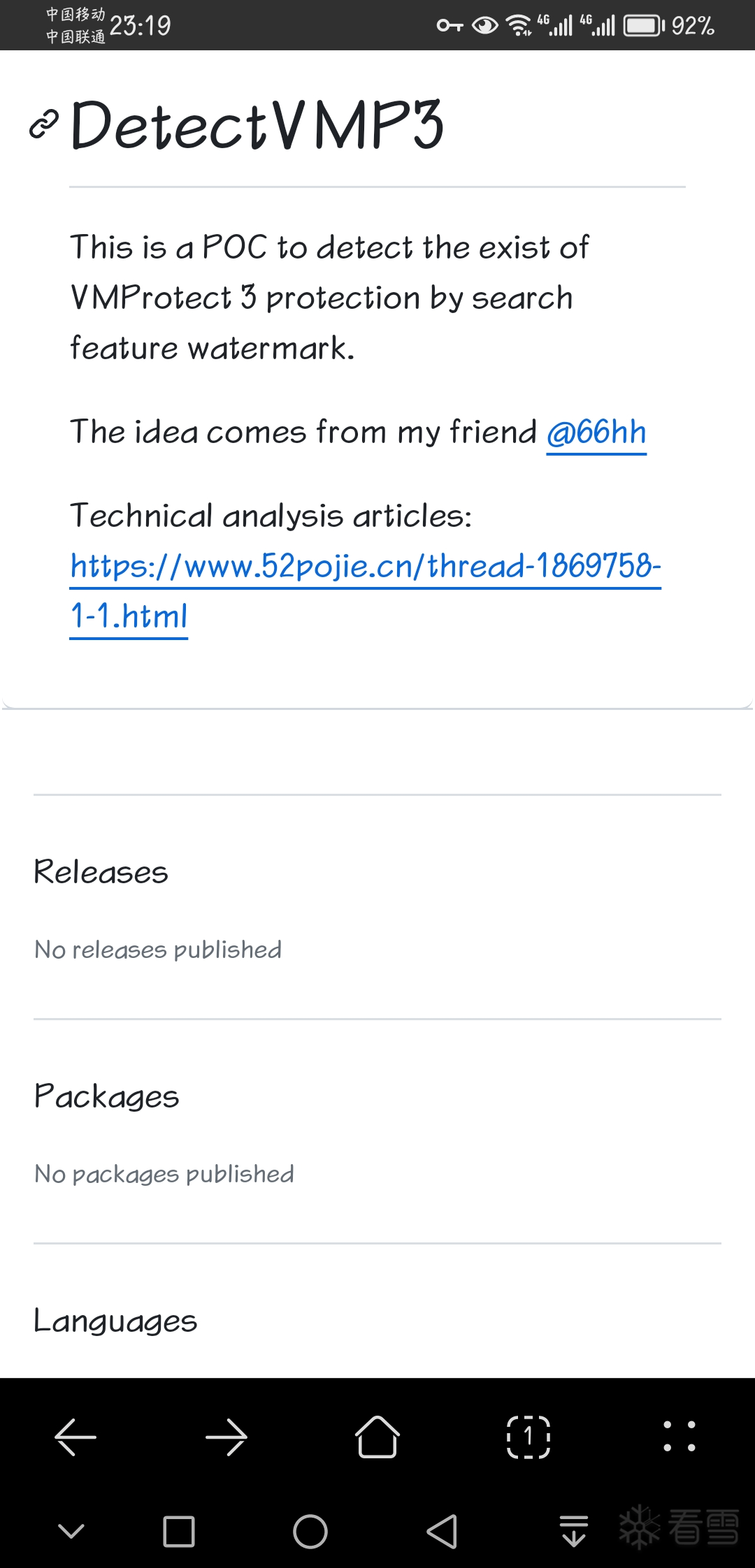Tap the system home circle button
The height and width of the screenshot is (1568, 755).
tap(310, 1532)
